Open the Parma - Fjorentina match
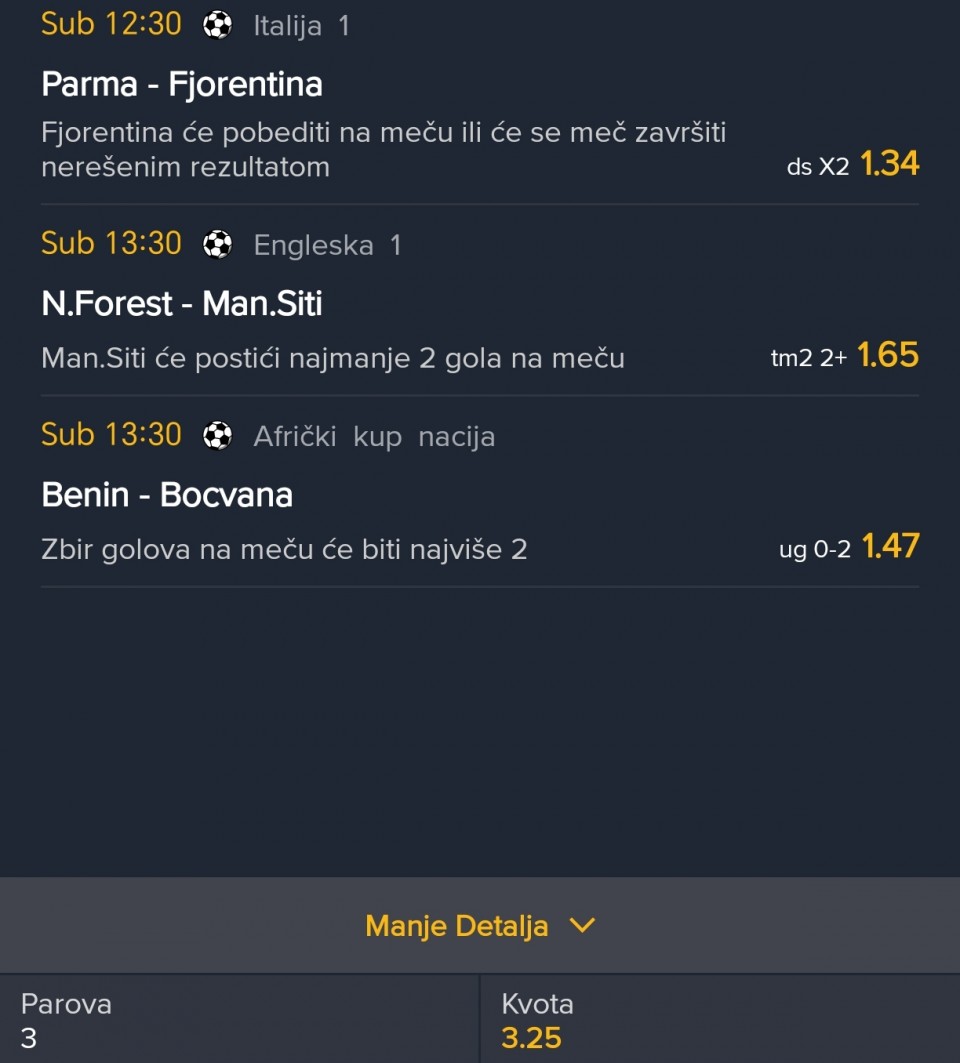Image resolution: width=960 pixels, height=1063 pixels. point(182,85)
